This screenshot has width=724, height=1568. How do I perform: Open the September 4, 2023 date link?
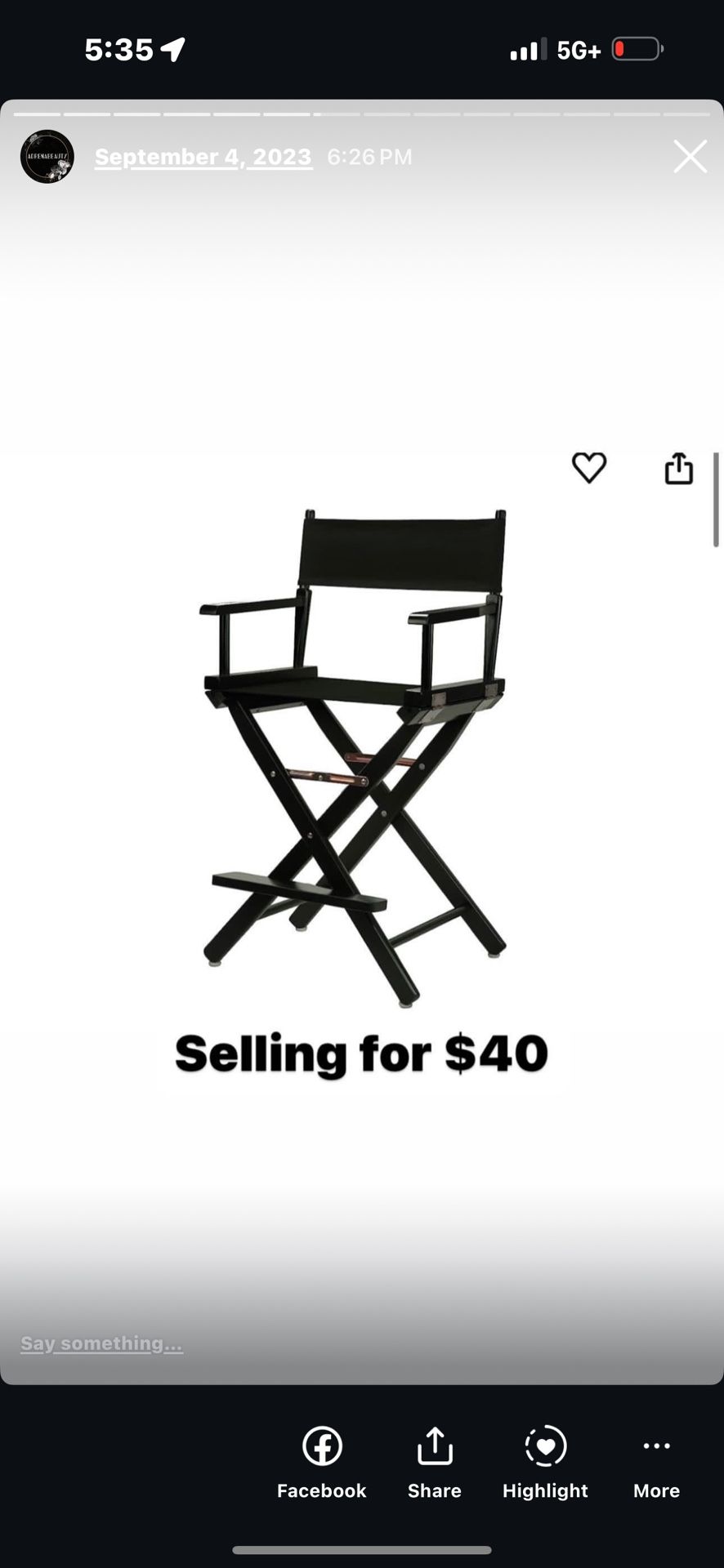coord(203,156)
